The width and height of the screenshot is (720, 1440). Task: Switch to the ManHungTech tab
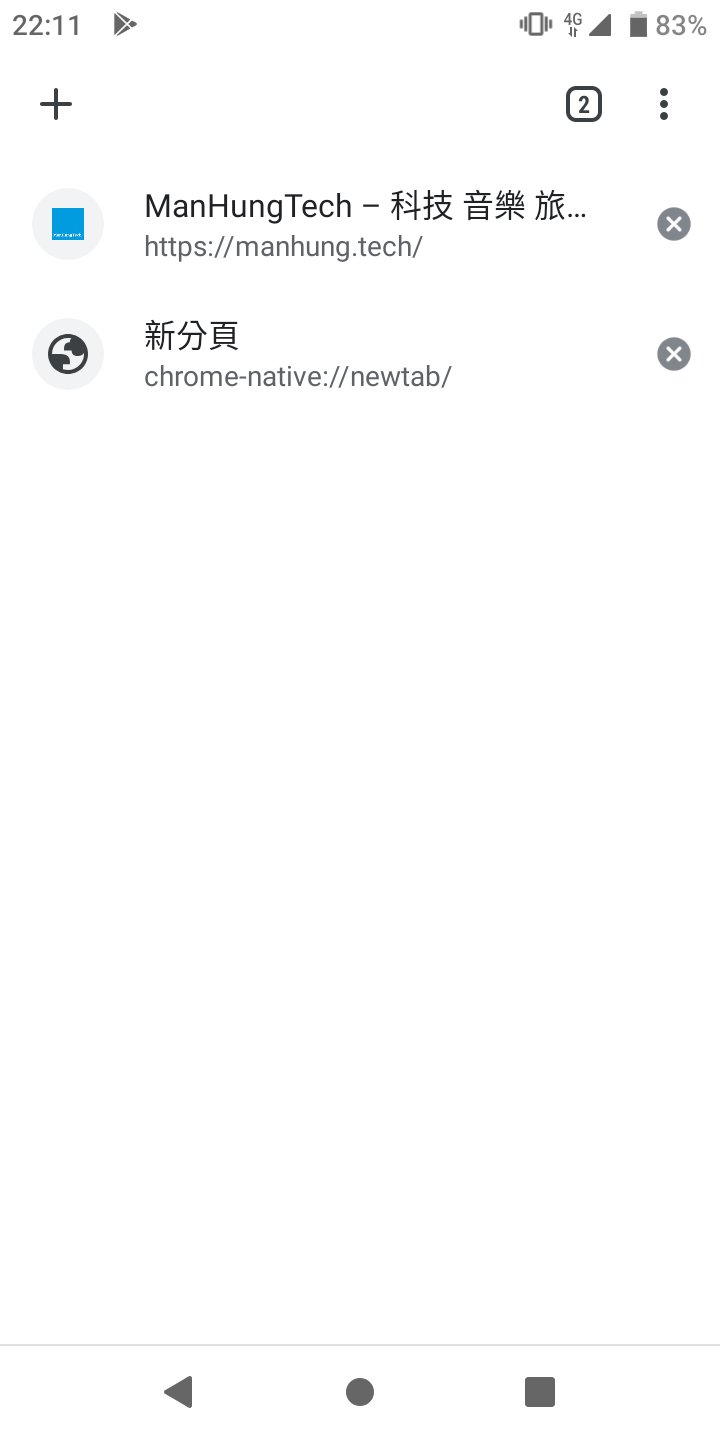point(365,224)
